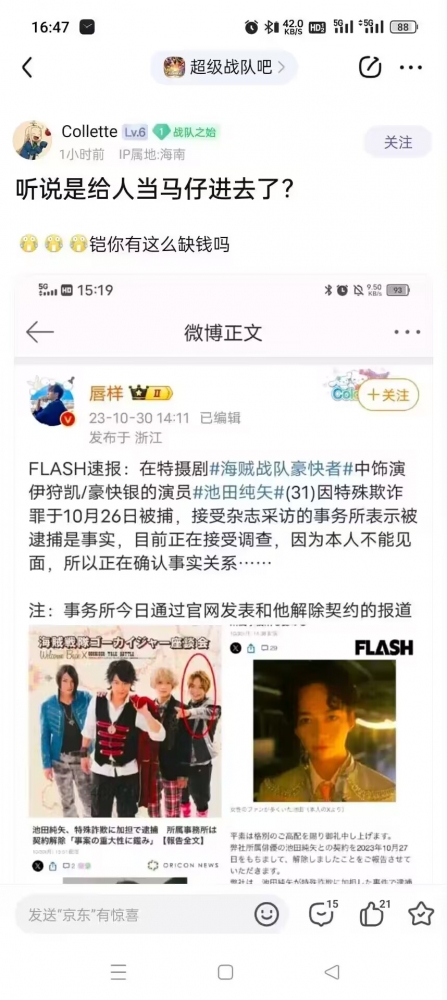Open Collette's profile avatar
The image size is (447, 1000).
pyautogui.click(x=32, y=140)
